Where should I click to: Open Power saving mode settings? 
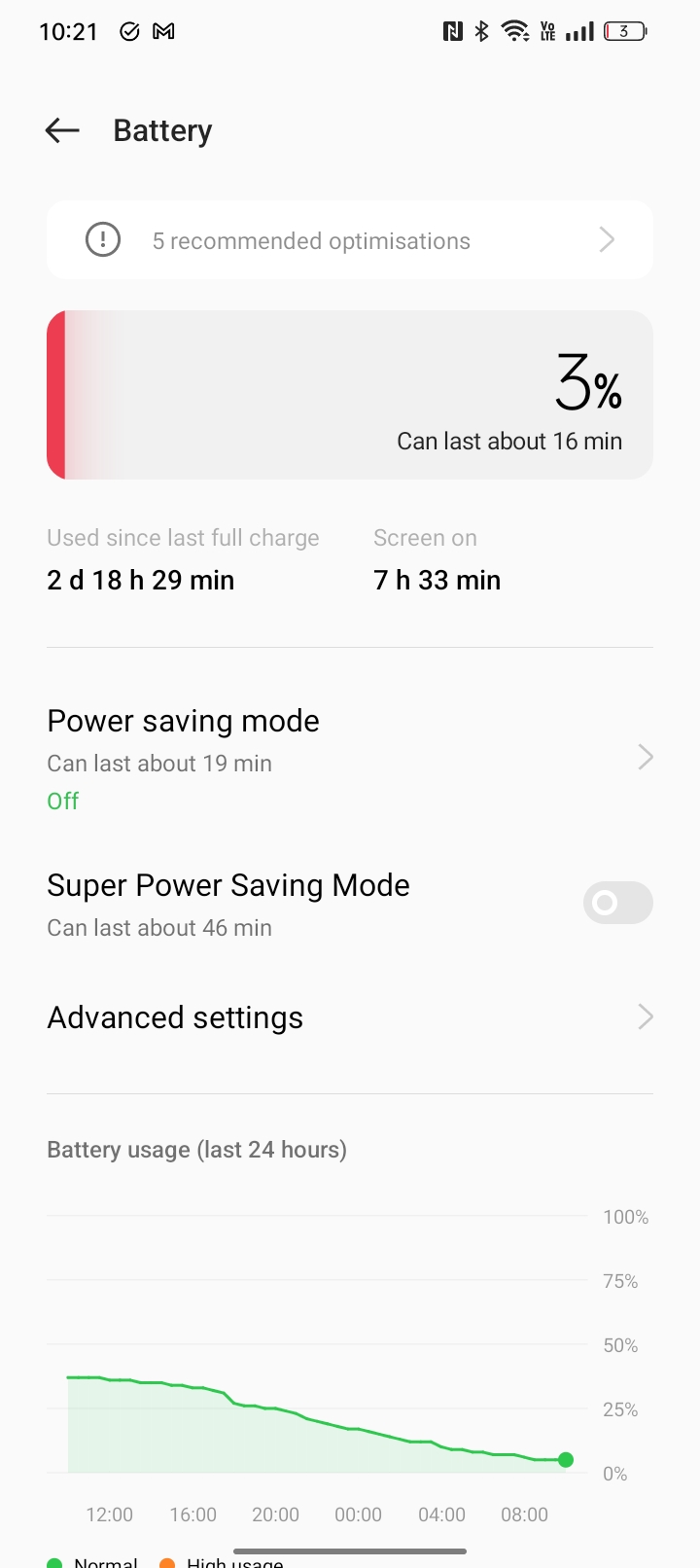[350, 759]
